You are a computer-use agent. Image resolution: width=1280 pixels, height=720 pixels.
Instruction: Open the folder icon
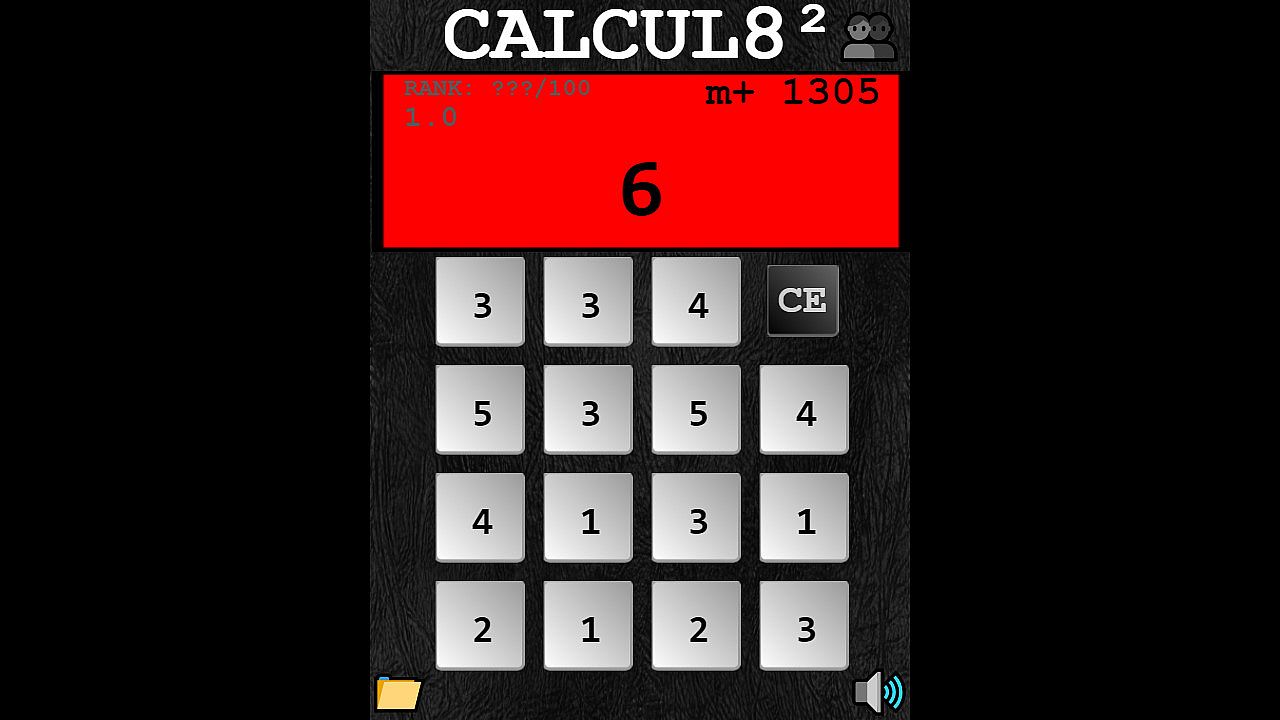pyautogui.click(x=398, y=693)
